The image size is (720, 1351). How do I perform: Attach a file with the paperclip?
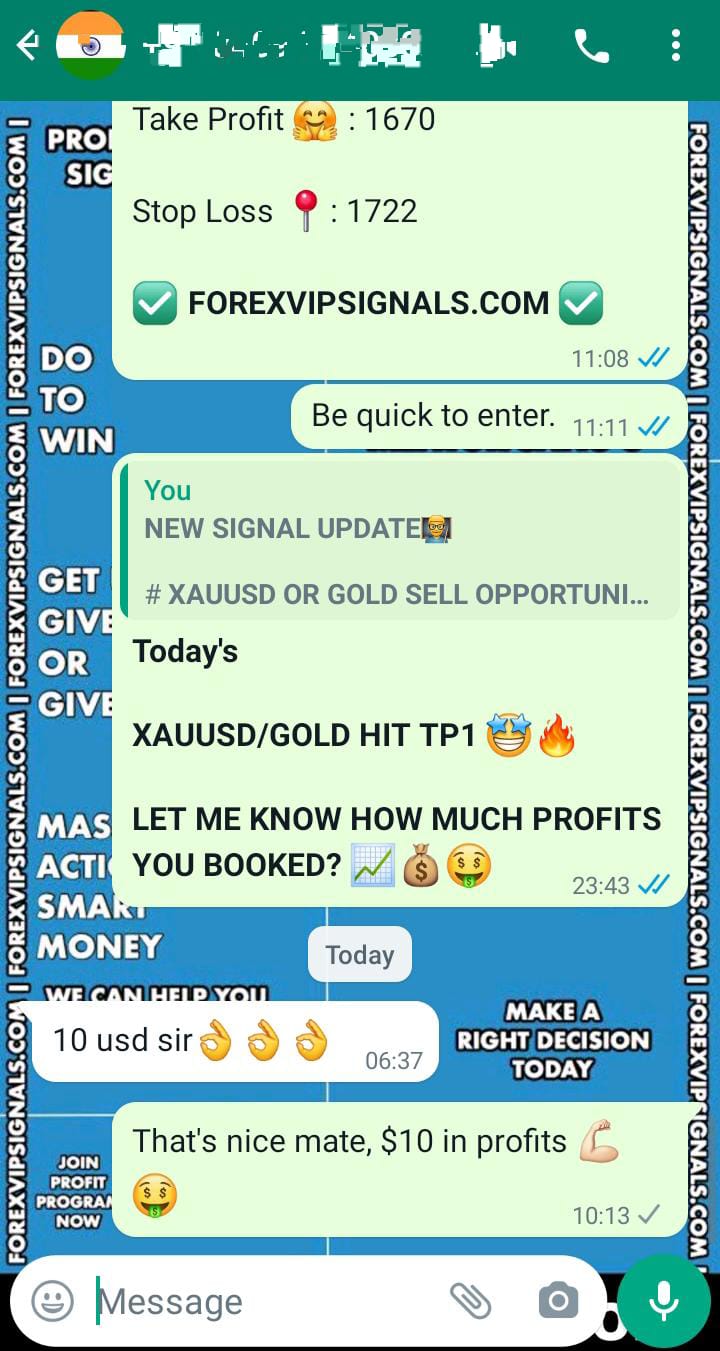pos(470,1301)
